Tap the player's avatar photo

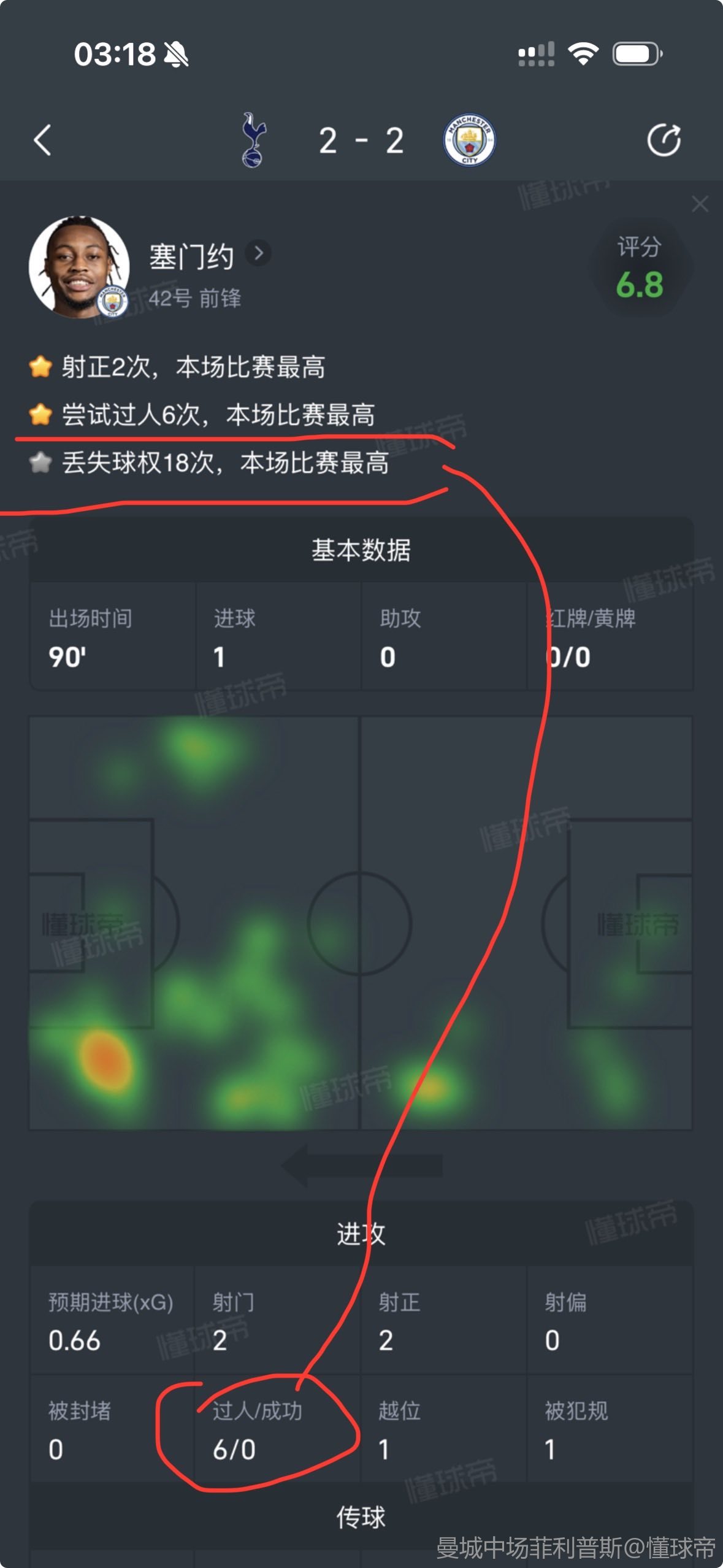point(78,266)
